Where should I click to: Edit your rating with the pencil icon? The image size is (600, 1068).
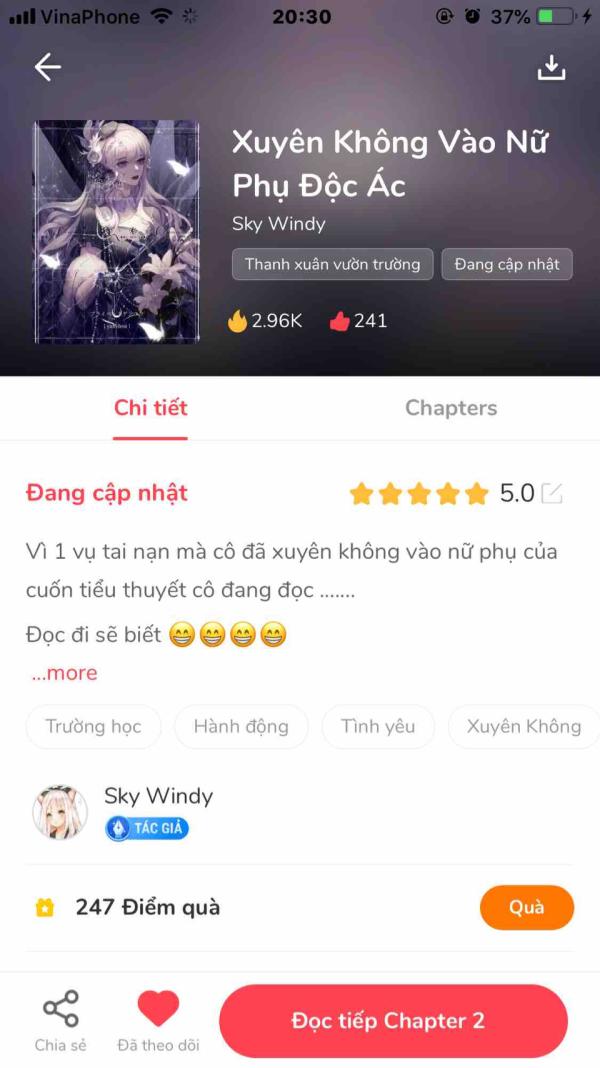point(552,493)
